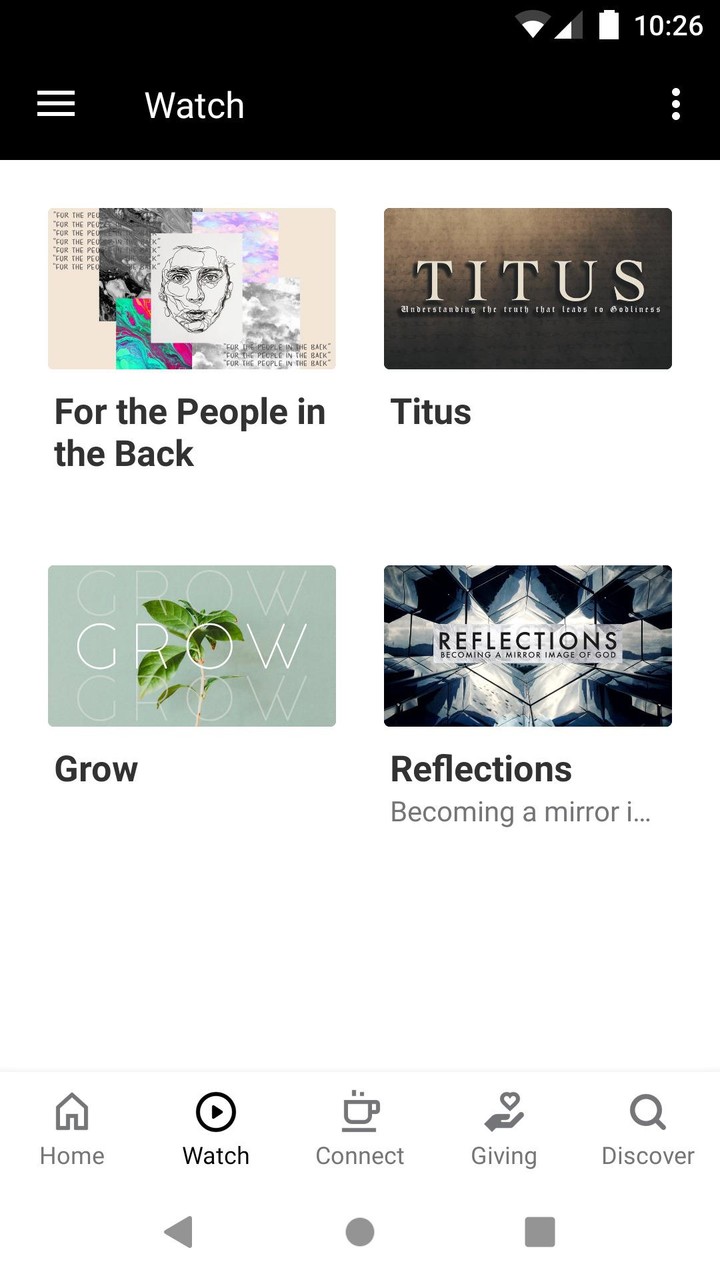Switch to the Giving tab
Image resolution: width=720 pixels, height=1280 pixels.
504,1130
